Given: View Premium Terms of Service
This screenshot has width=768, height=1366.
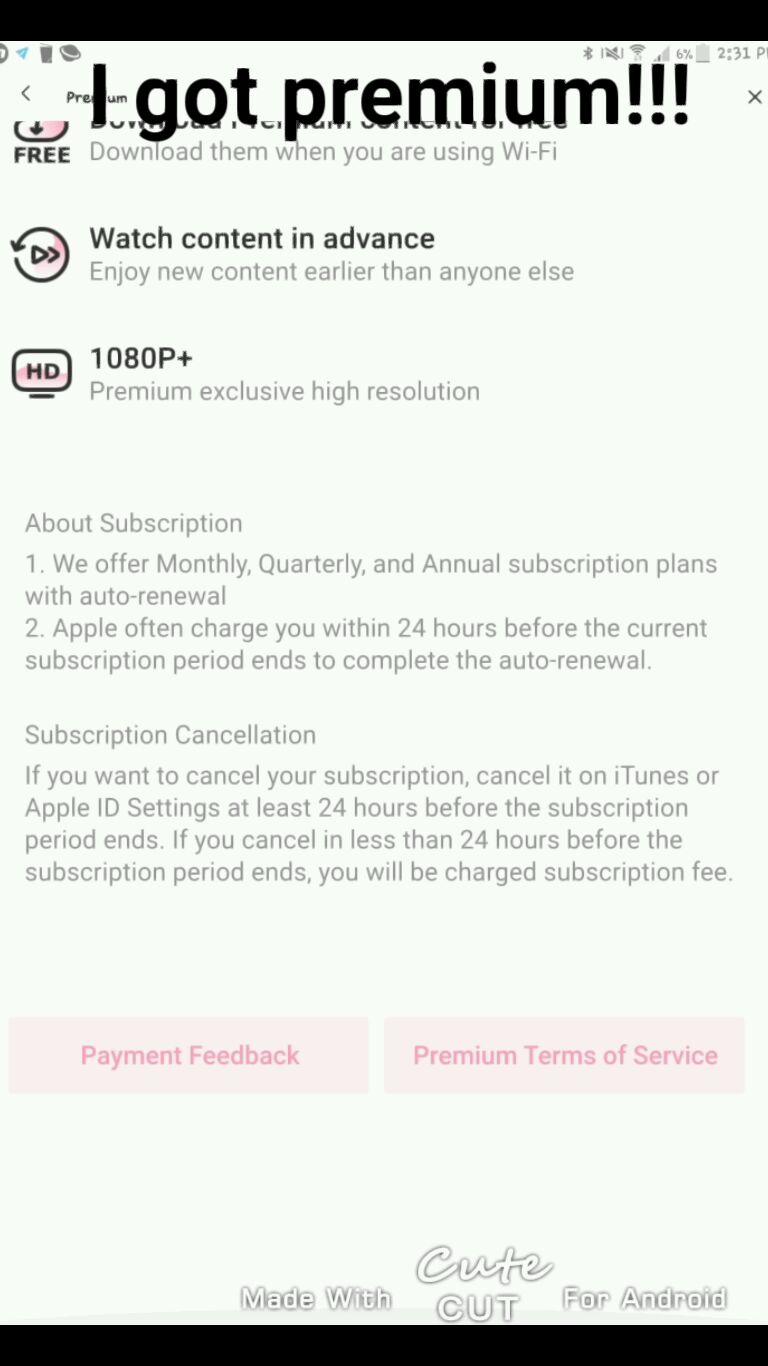Looking at the screenshot, I should point(565,1055).
